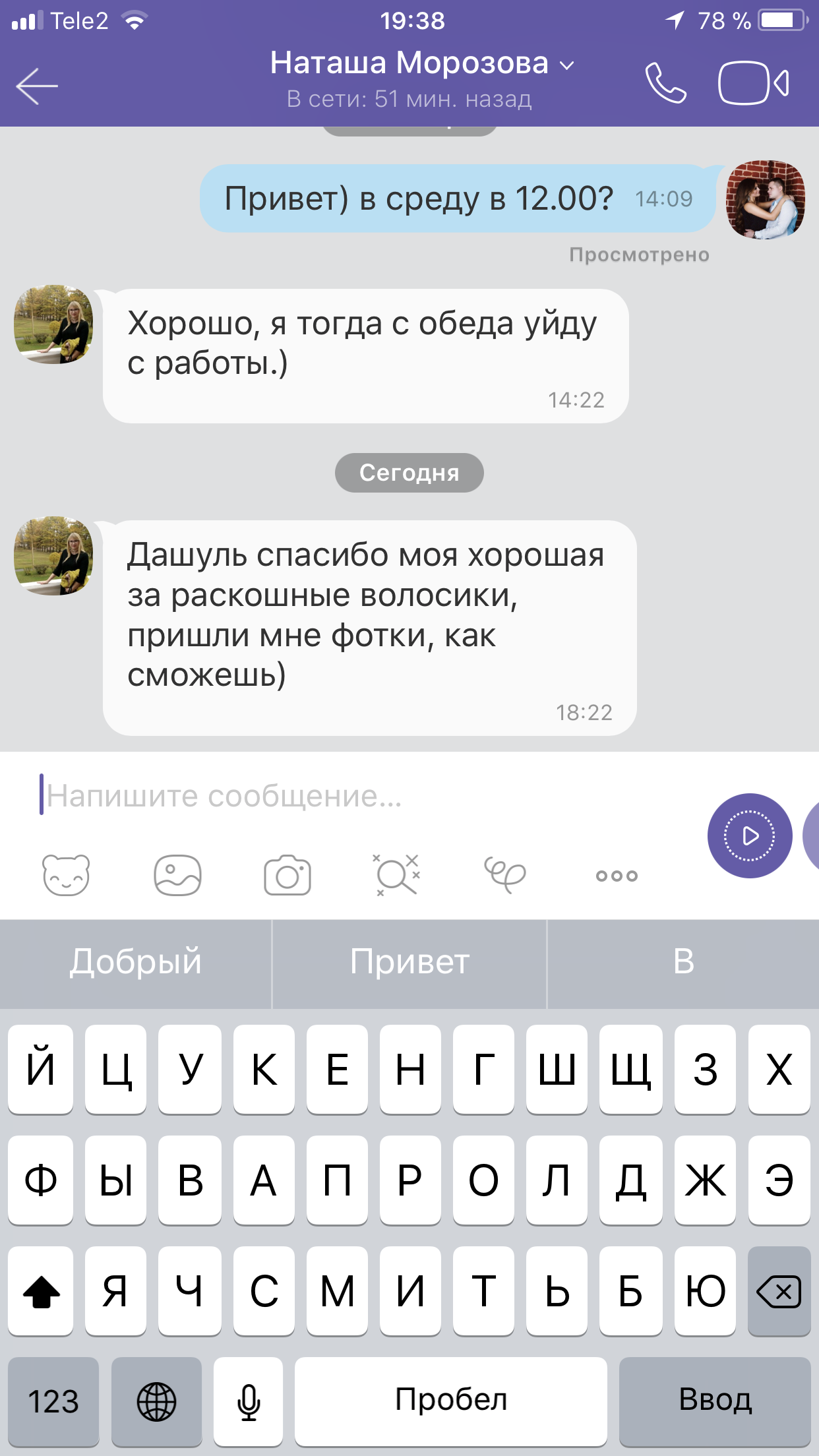
Task: Open the camera to take a photo
Action: (x=288, y=875)
